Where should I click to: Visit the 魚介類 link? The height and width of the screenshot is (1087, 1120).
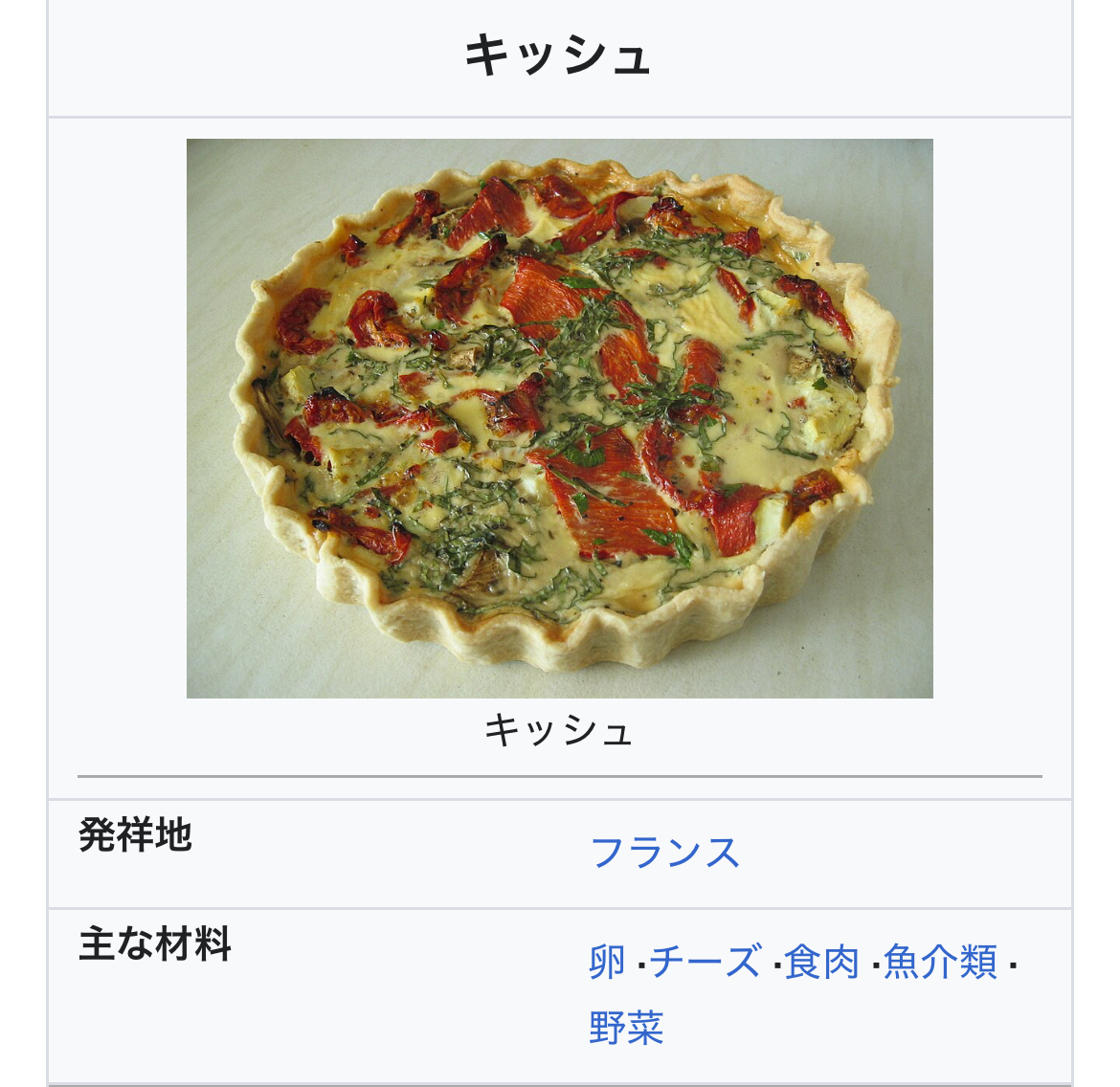(940, 962)
